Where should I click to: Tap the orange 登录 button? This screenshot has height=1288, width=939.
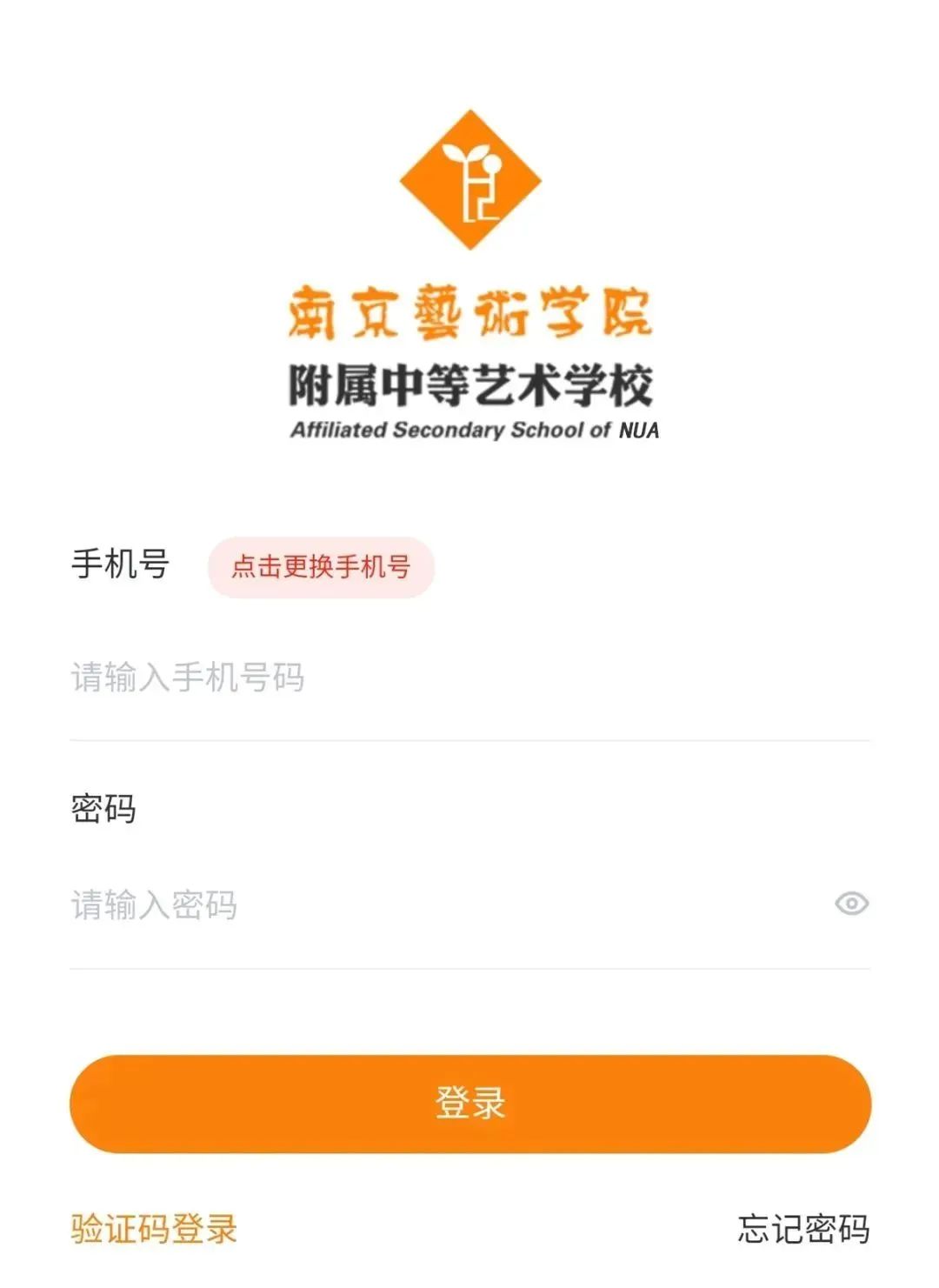click(x=469, y=1104)
